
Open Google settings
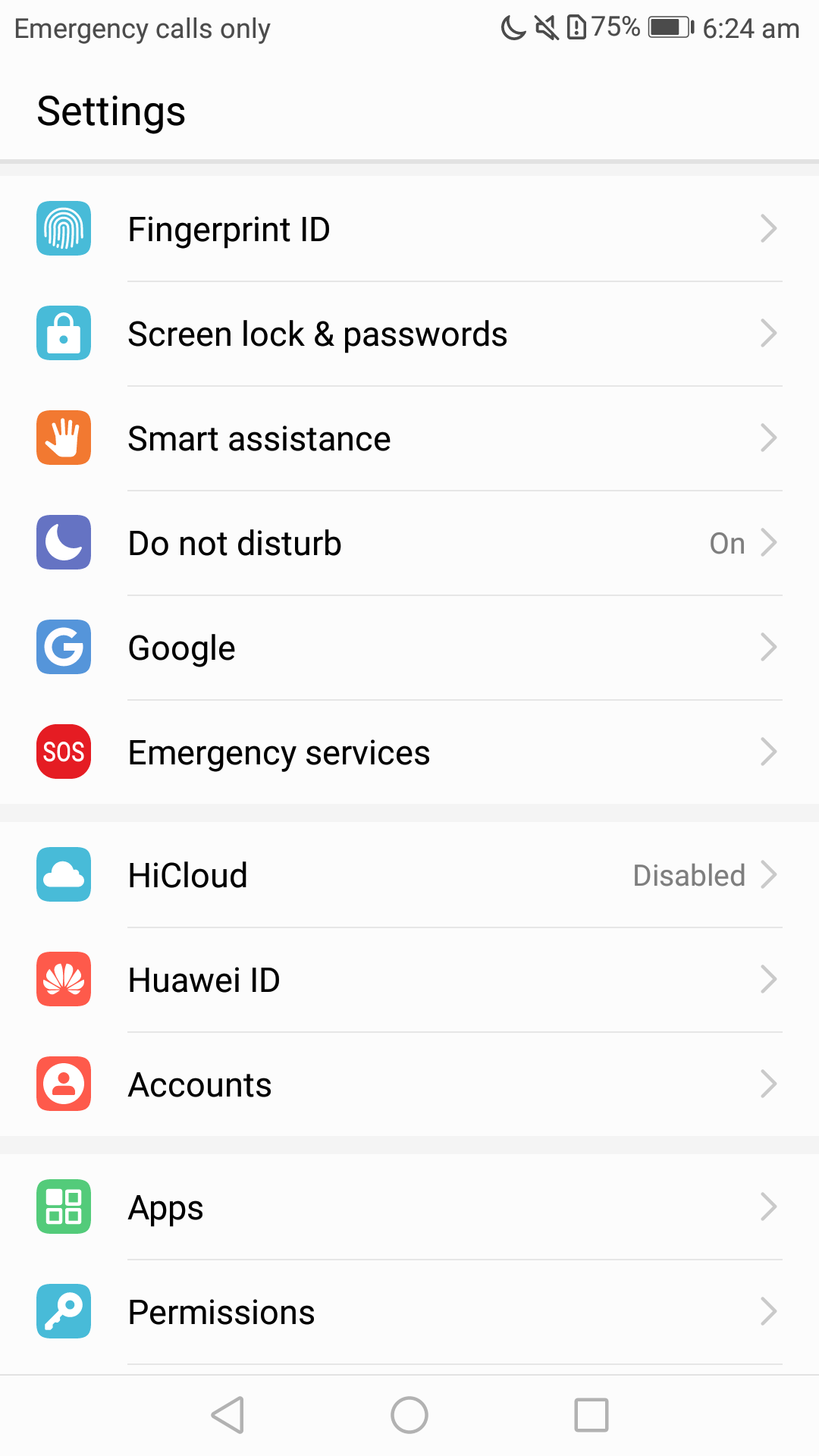[x=409, y=648]
